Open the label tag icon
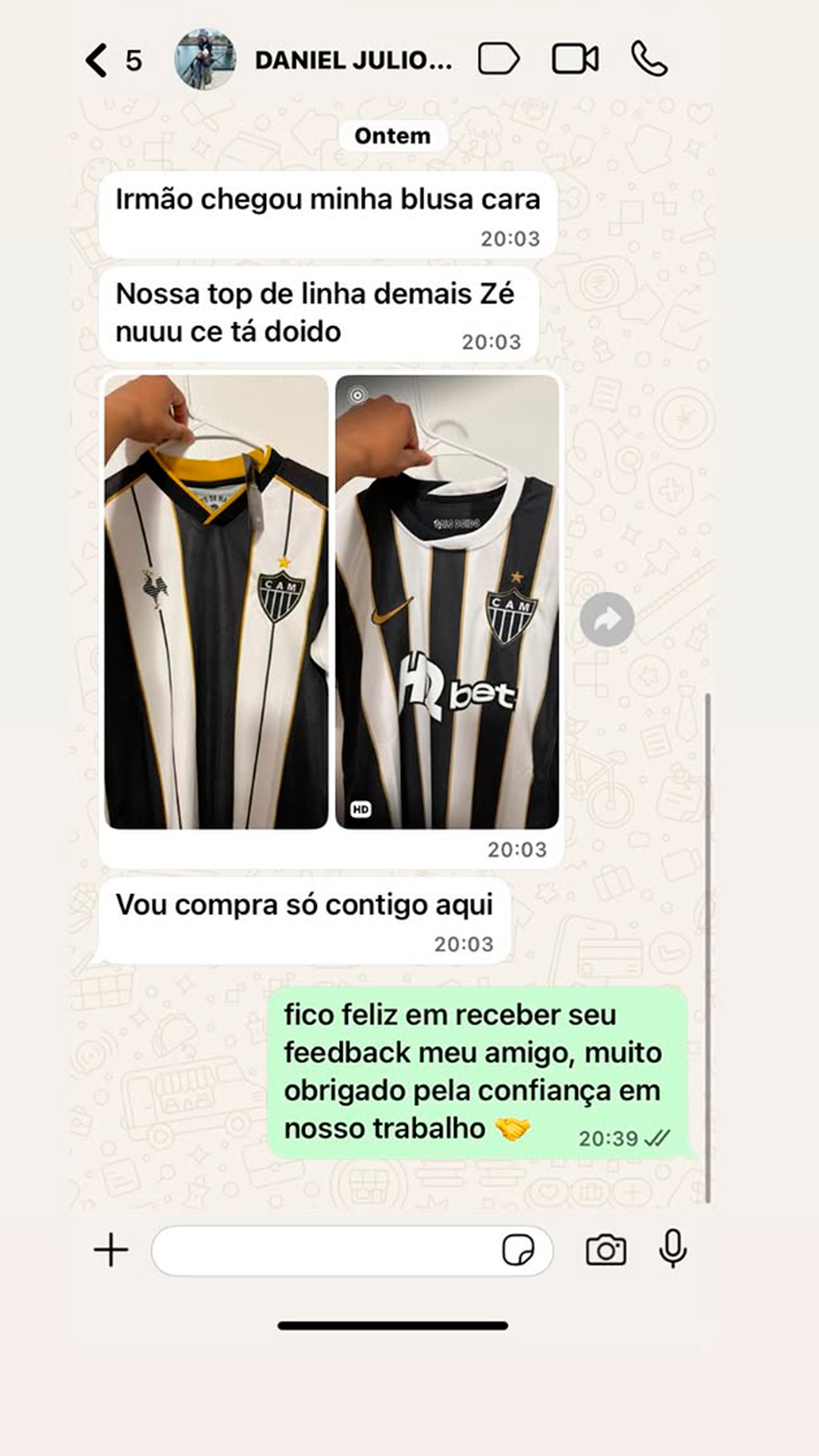This screenshot has width=819, height=1456. click(498, 59)
